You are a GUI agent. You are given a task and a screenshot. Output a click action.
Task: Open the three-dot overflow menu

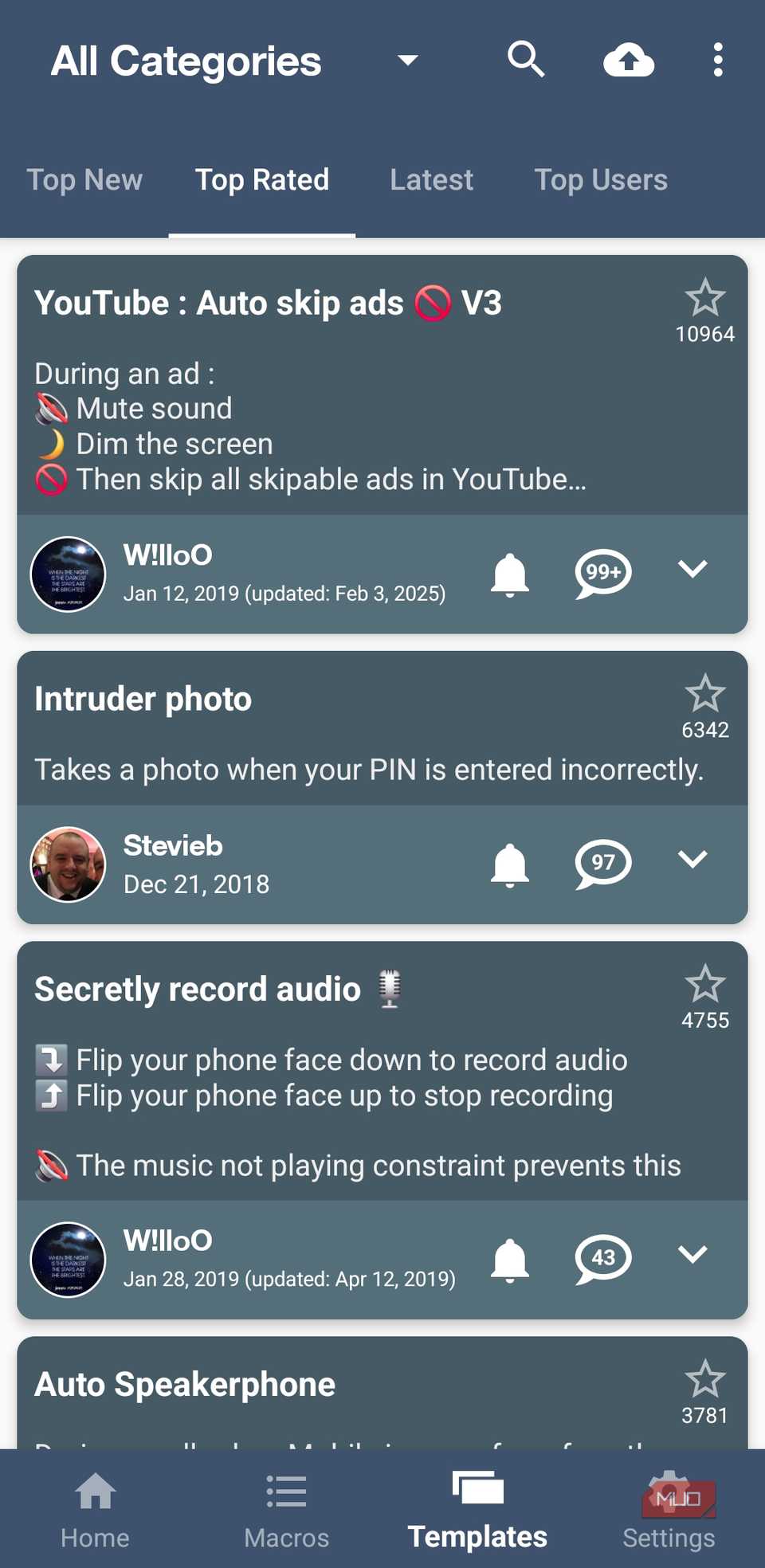click(x=716, y=60)
